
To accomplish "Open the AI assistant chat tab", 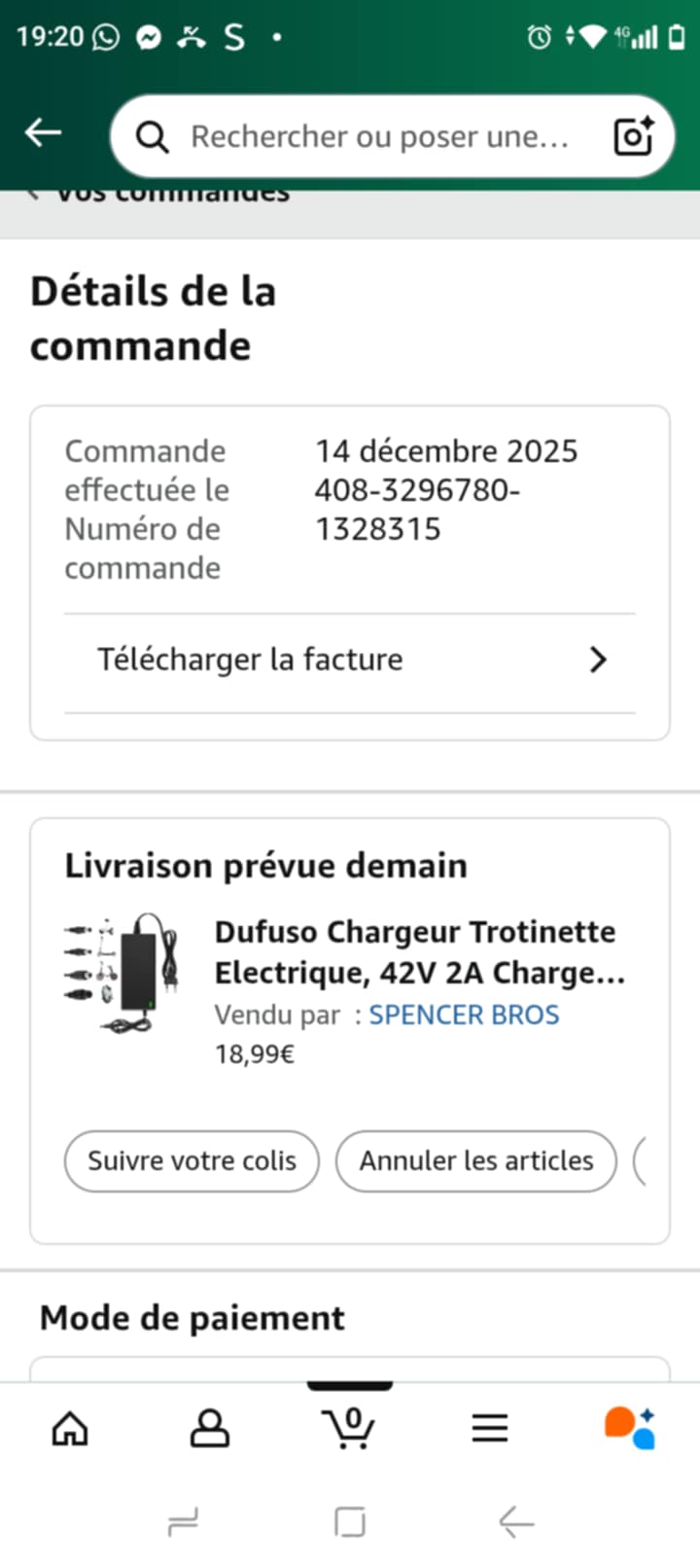I will [x=629, y=1428].
